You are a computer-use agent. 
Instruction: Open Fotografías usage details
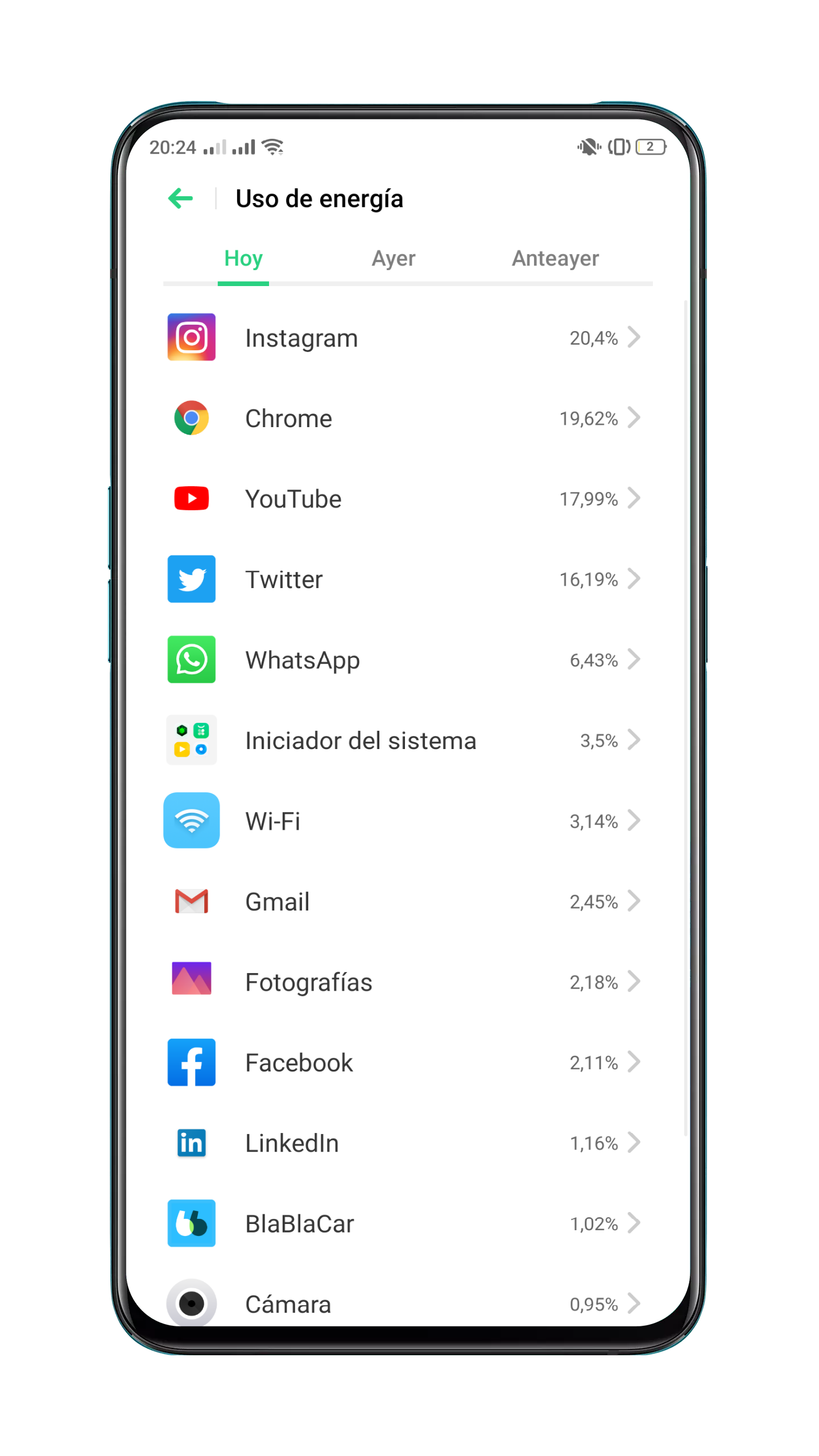404,982
